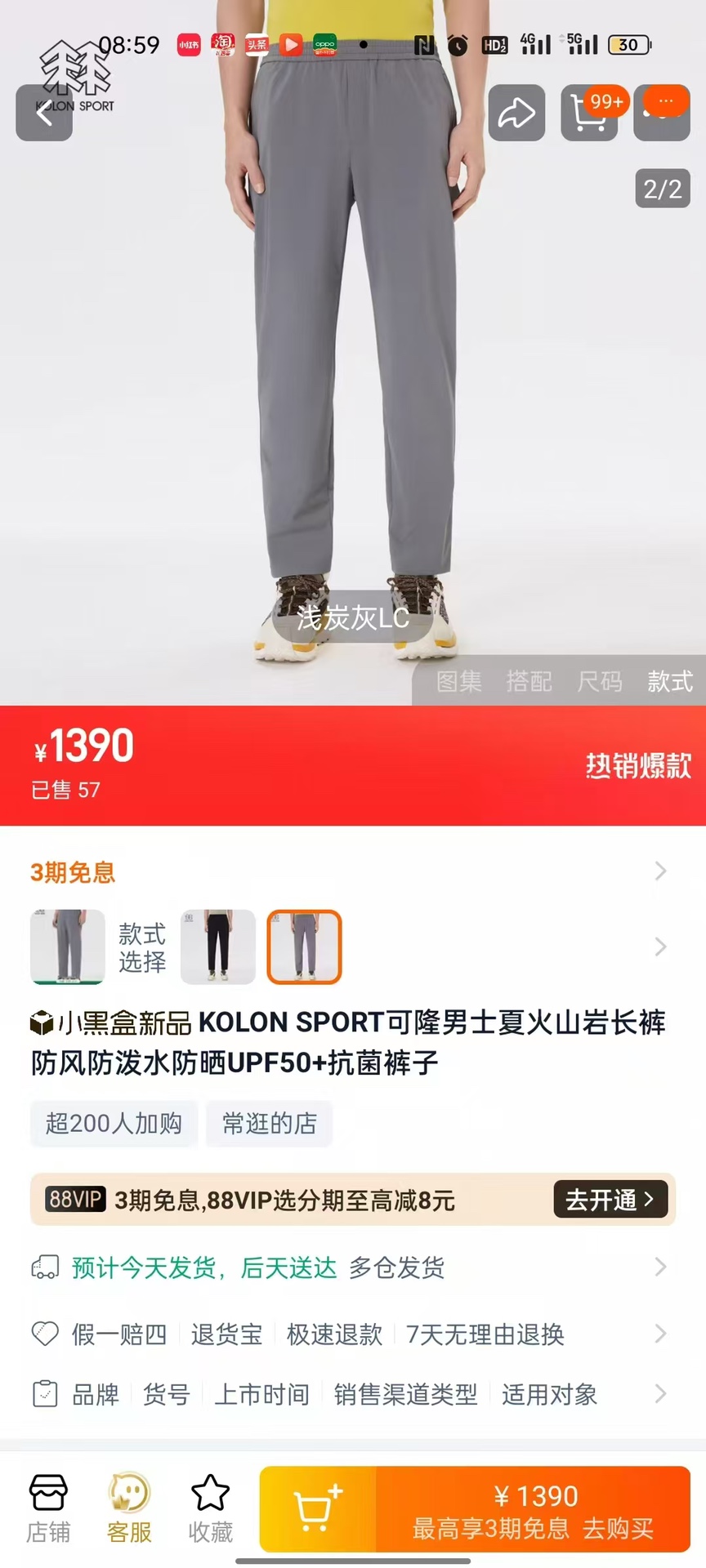Tap 去开通 to activate 88VIP

610,1200
